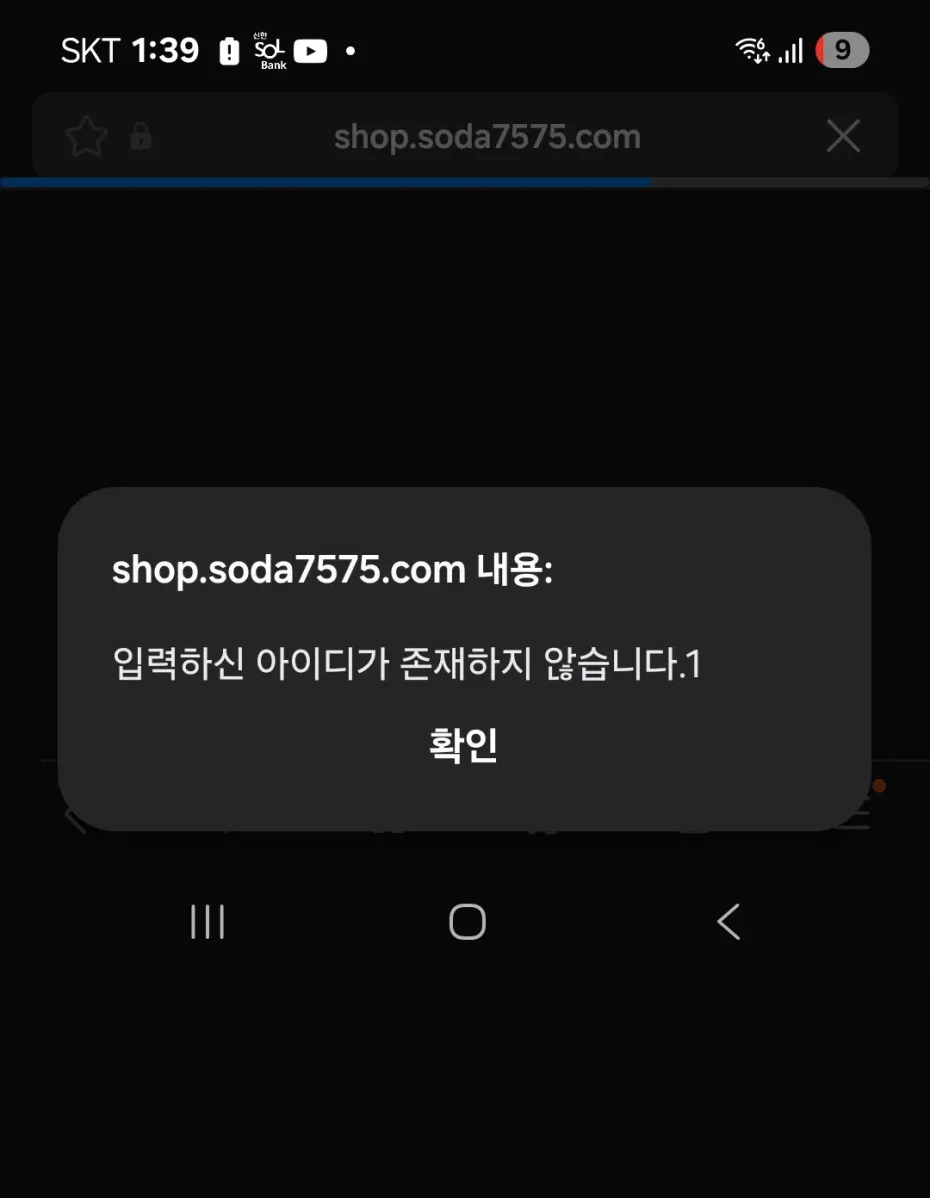Stop page loading with the X

843,136
